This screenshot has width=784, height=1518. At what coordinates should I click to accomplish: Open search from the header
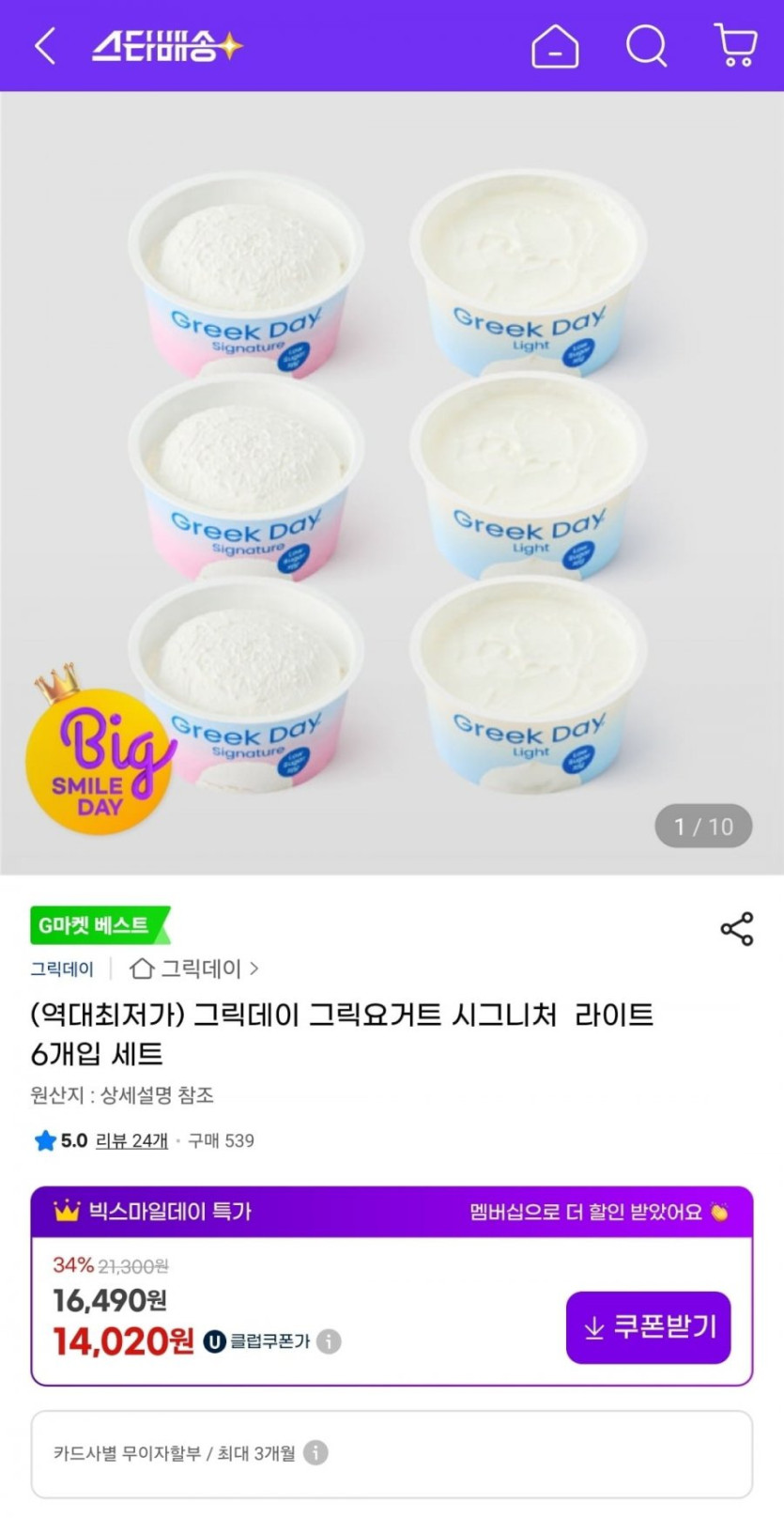(646, 46)
